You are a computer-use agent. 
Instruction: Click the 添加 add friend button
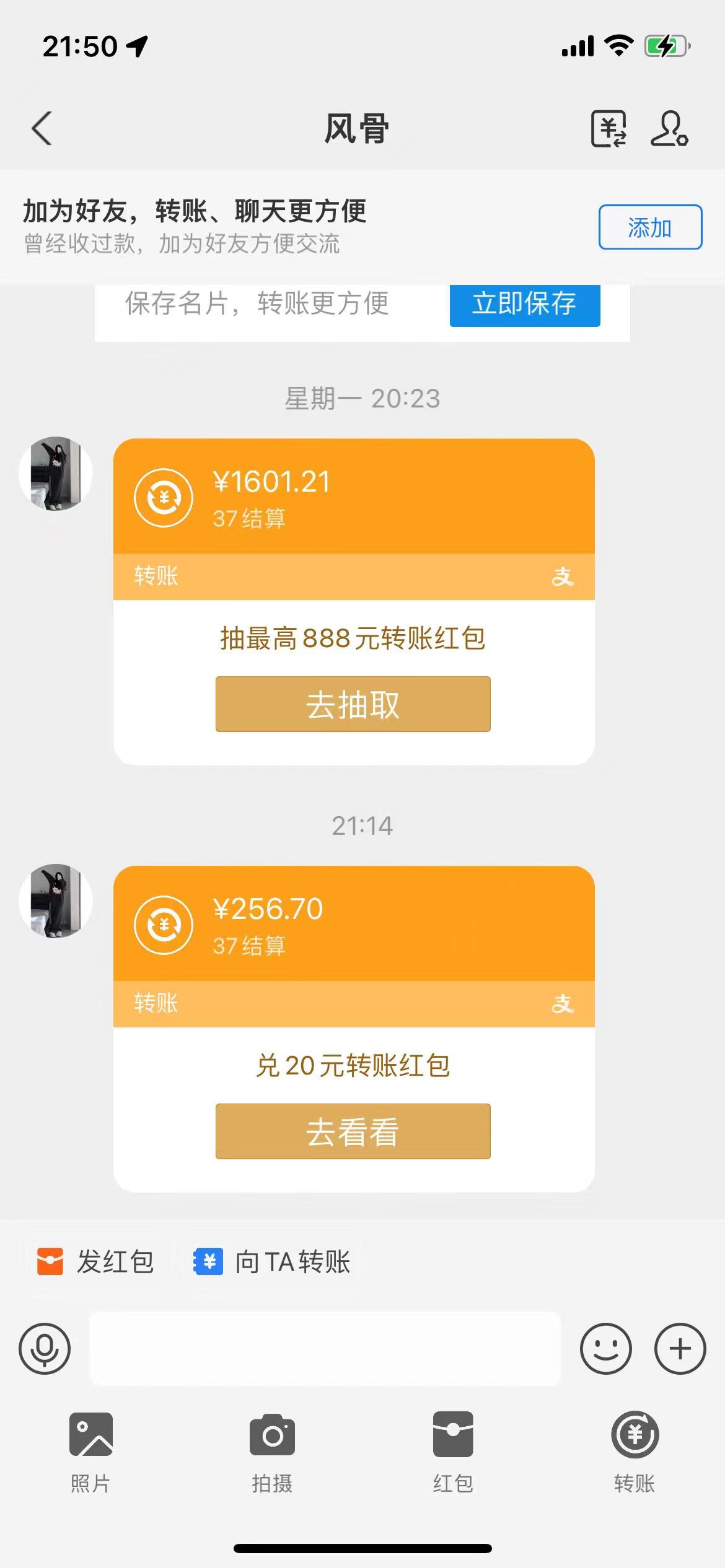click(x=649, y=228)
